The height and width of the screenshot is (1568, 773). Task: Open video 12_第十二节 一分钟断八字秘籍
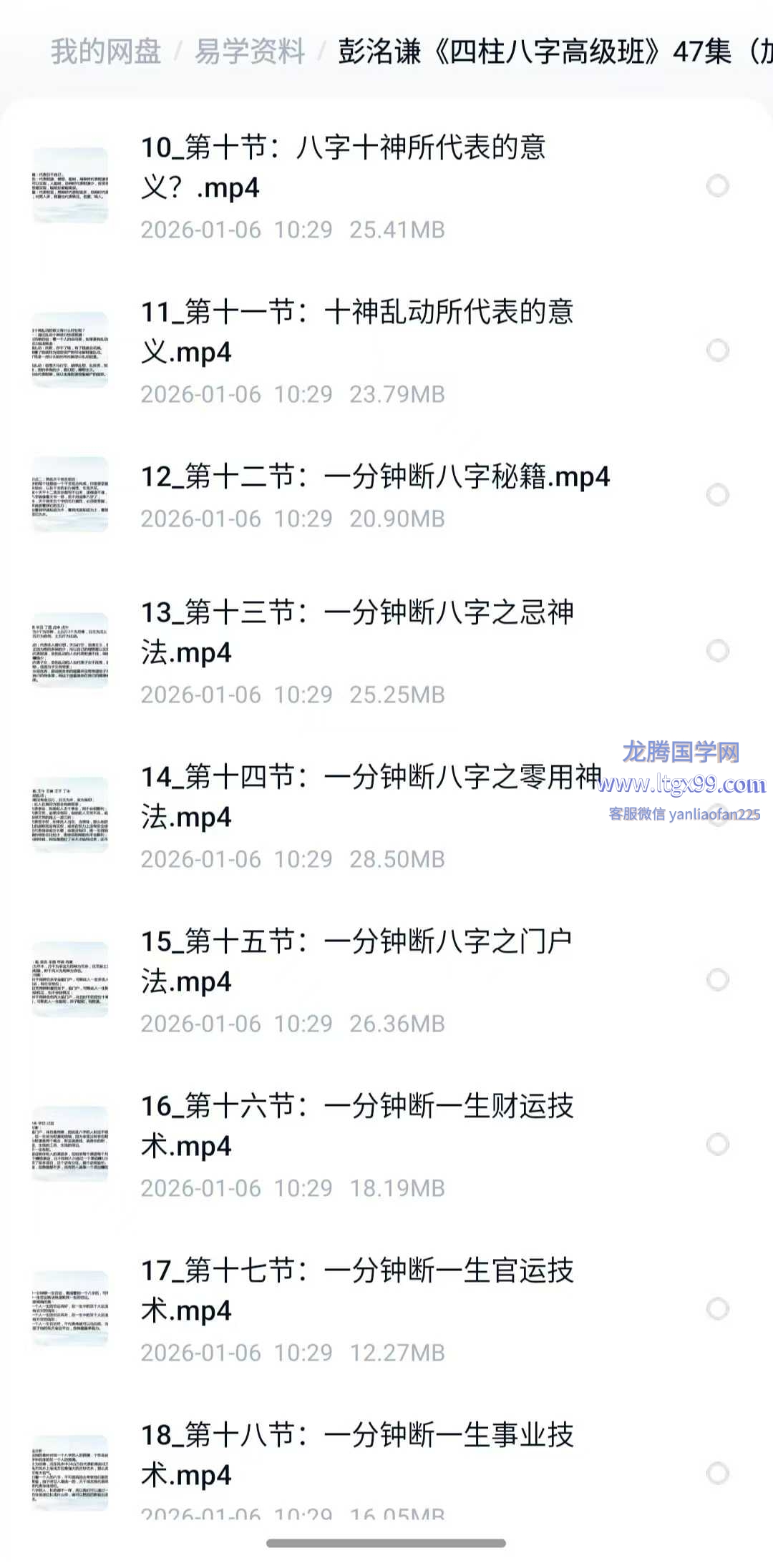pos(375,477)
